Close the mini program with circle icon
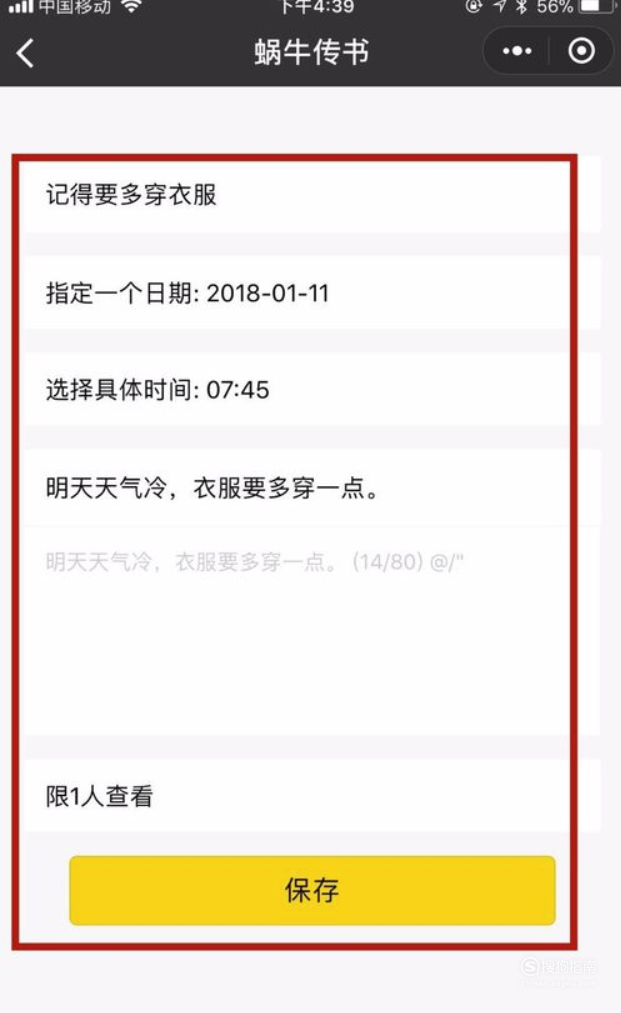This screenshot has height=1013, width=621. pyautogui.click(x=582, y=51)
